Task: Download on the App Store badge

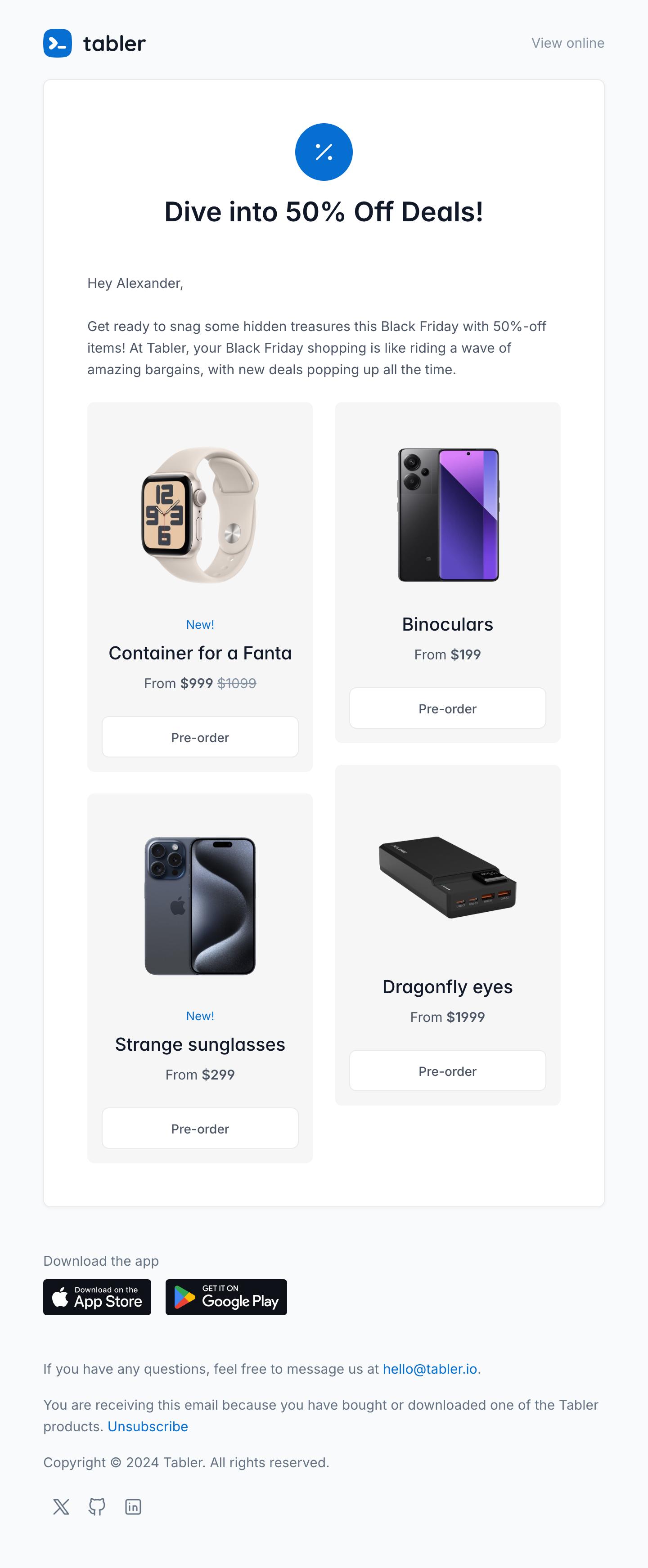Action: click(x=97, y=1297)
